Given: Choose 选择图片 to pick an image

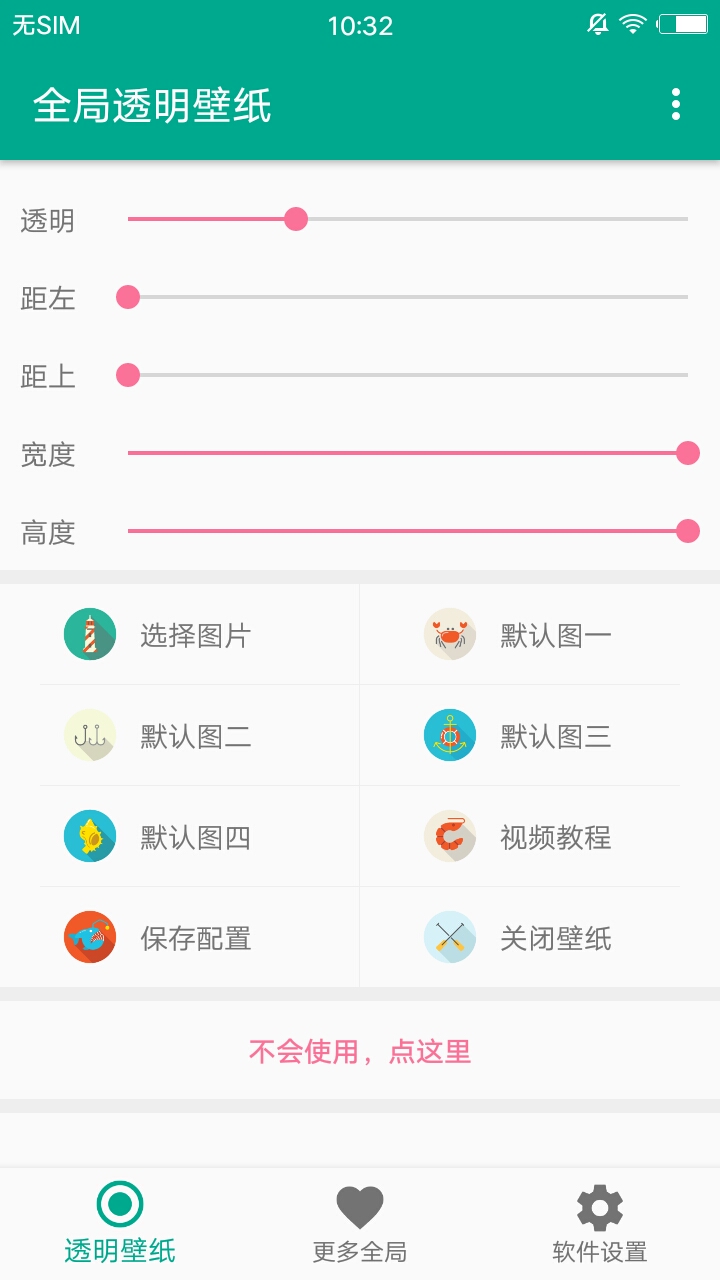Looking at the screenshot, I should coord(195,635).
